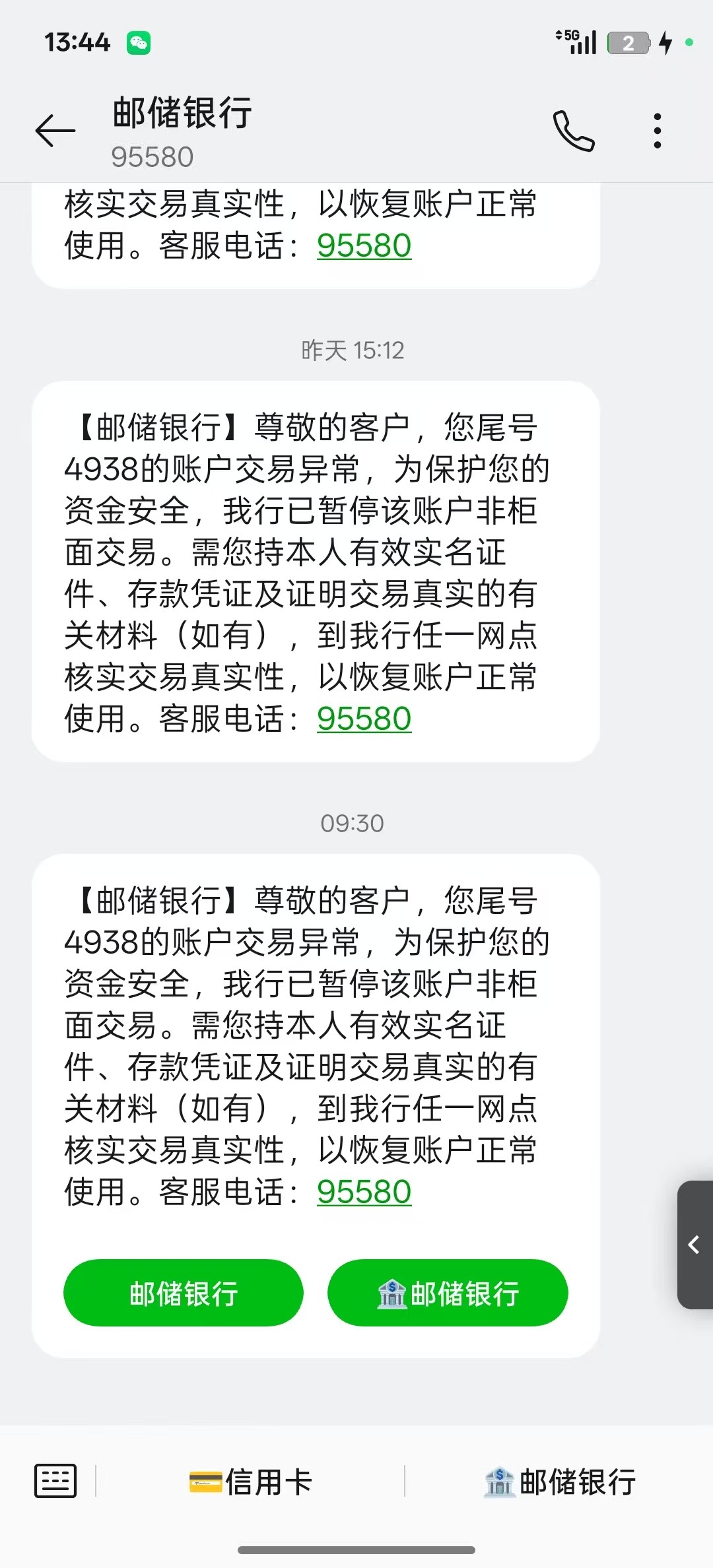This screenshot has width=713, height=1568.
Task: Open the three-dot overflow menu
Action: [x=657, y=131]
